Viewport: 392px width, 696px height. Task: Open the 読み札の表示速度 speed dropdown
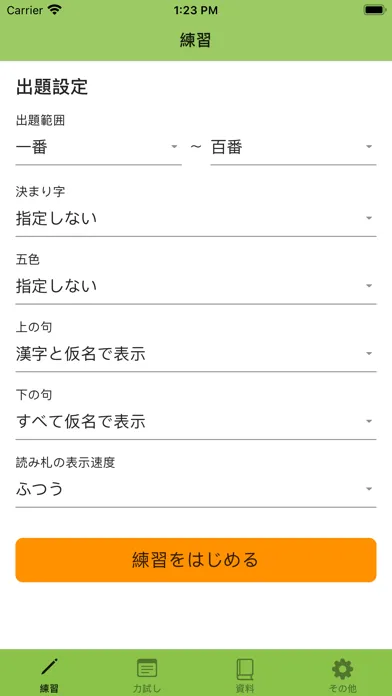click(x=196, y=489)
